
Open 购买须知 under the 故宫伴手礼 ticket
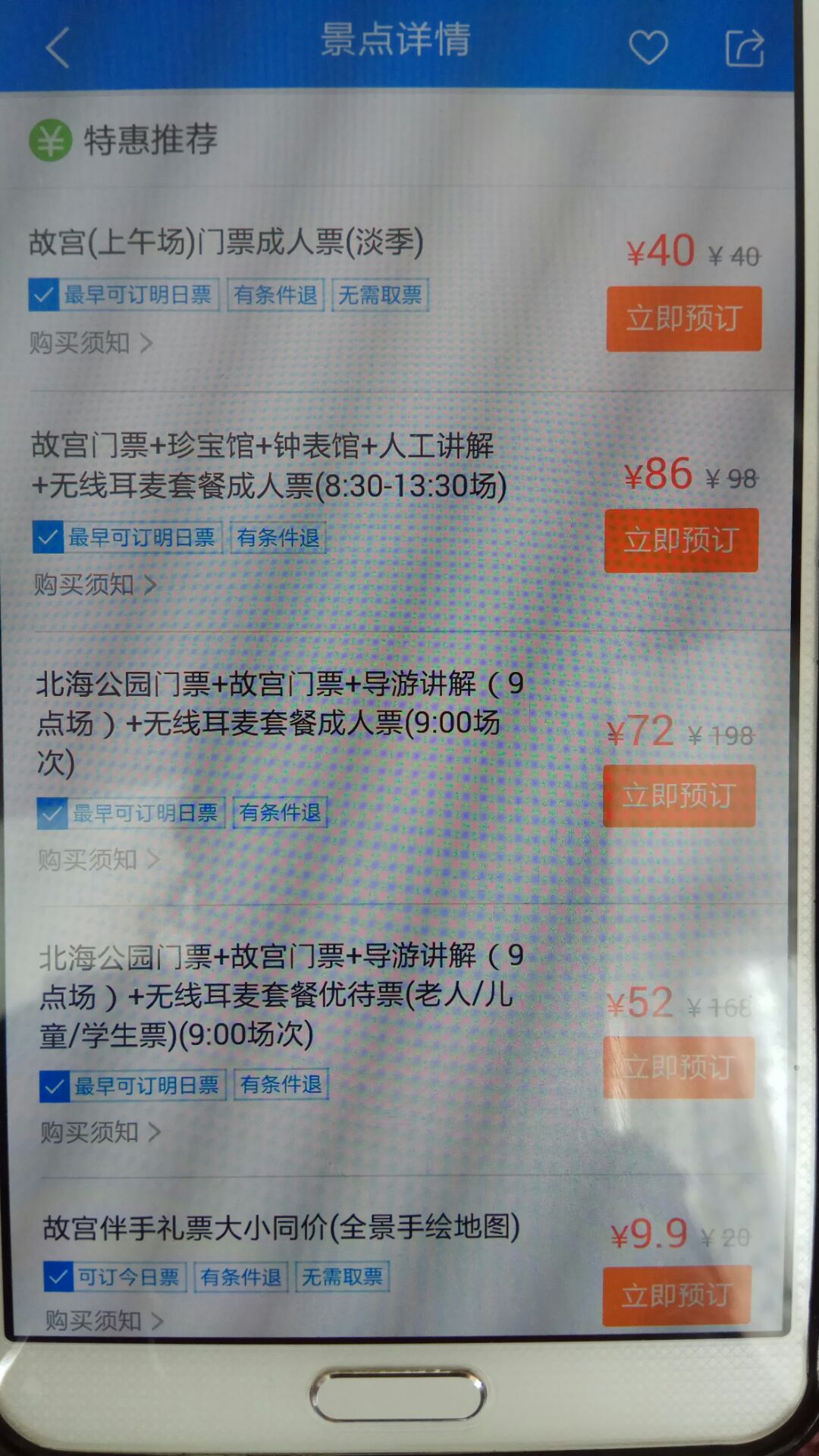[104, 1320]
